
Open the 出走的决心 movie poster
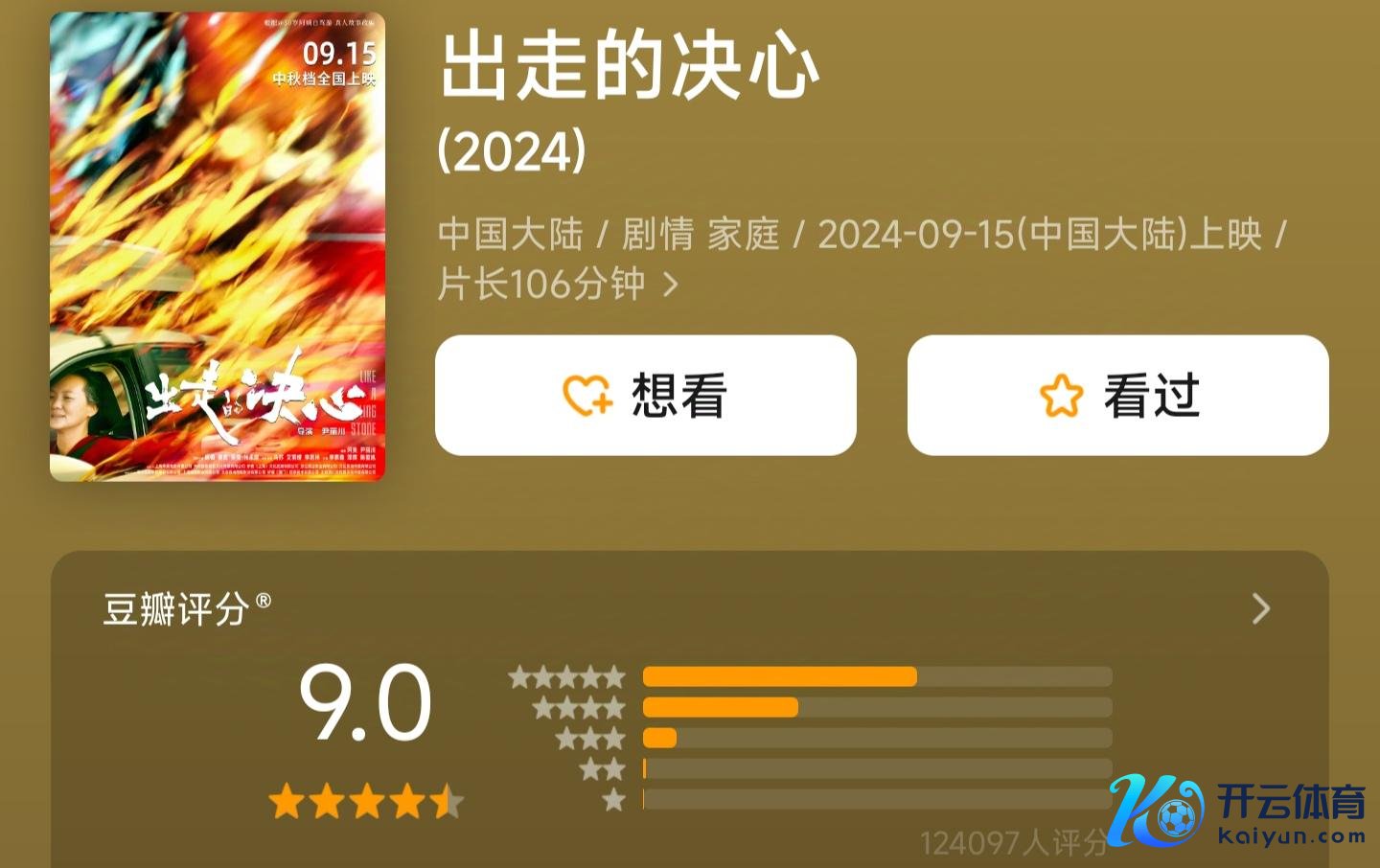coord(218,246)
